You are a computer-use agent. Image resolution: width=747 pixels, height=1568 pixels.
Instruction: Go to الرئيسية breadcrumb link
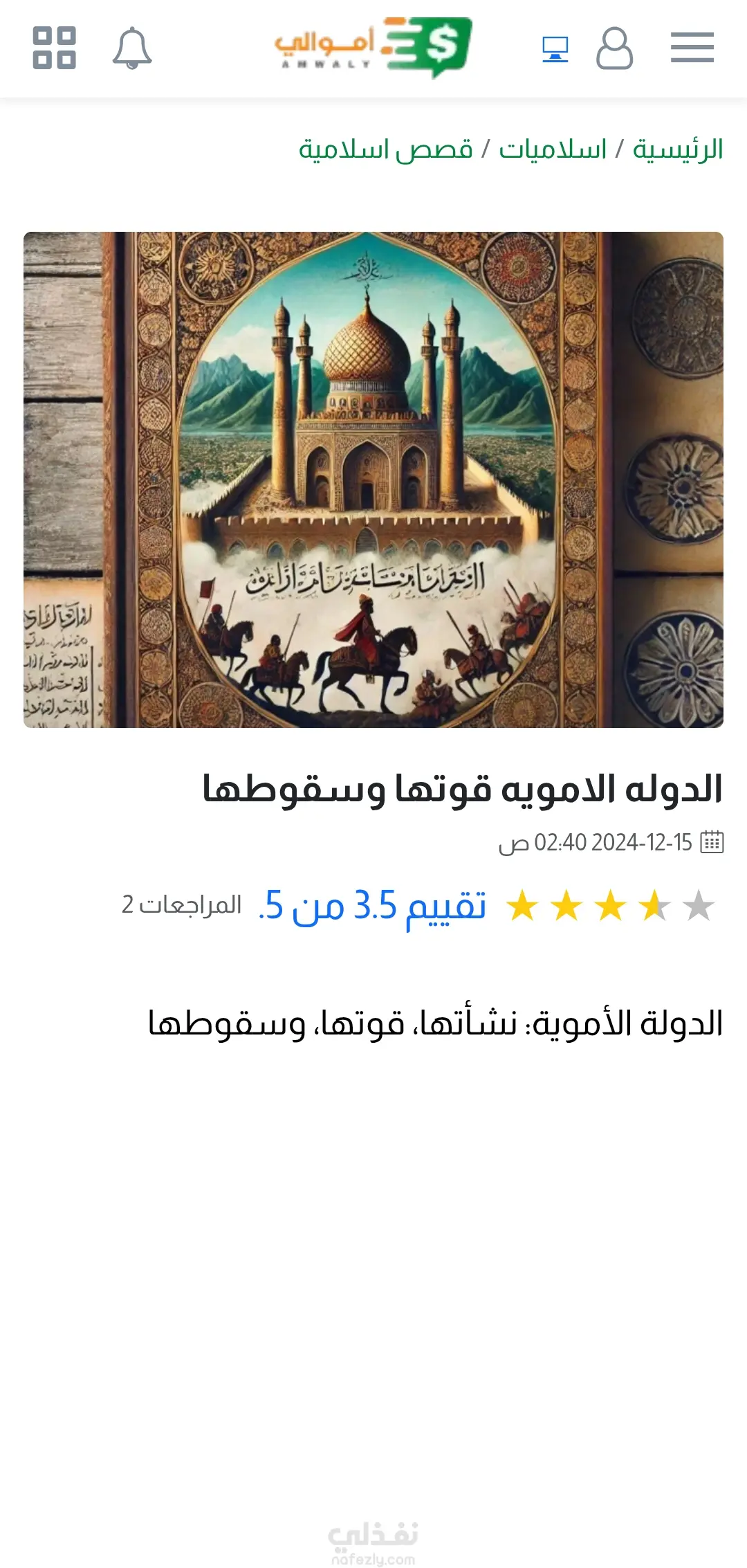click(677, 149)
